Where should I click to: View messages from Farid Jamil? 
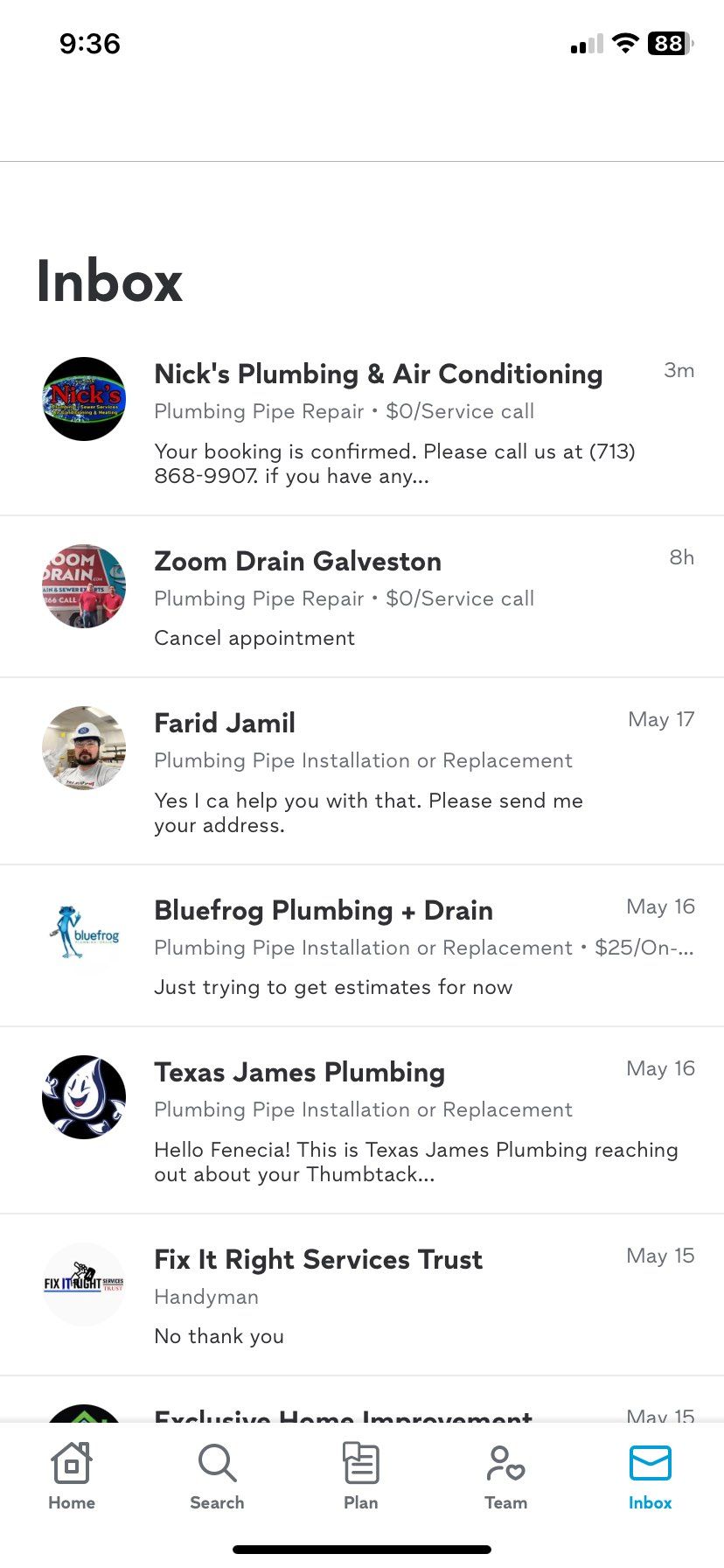(x=362, y=771)
